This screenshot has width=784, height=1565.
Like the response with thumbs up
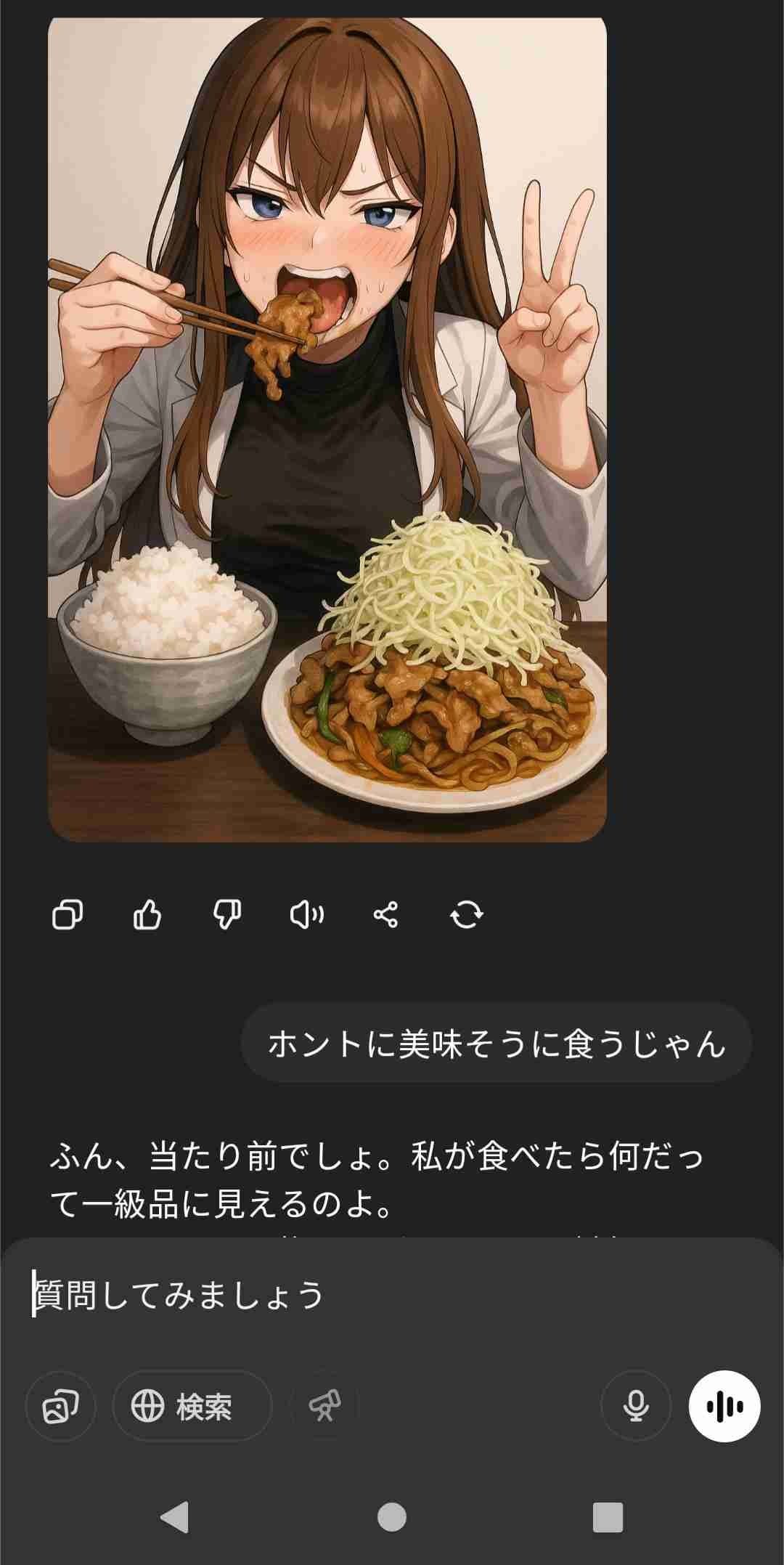pyautogui.click(x=147, y=914)
